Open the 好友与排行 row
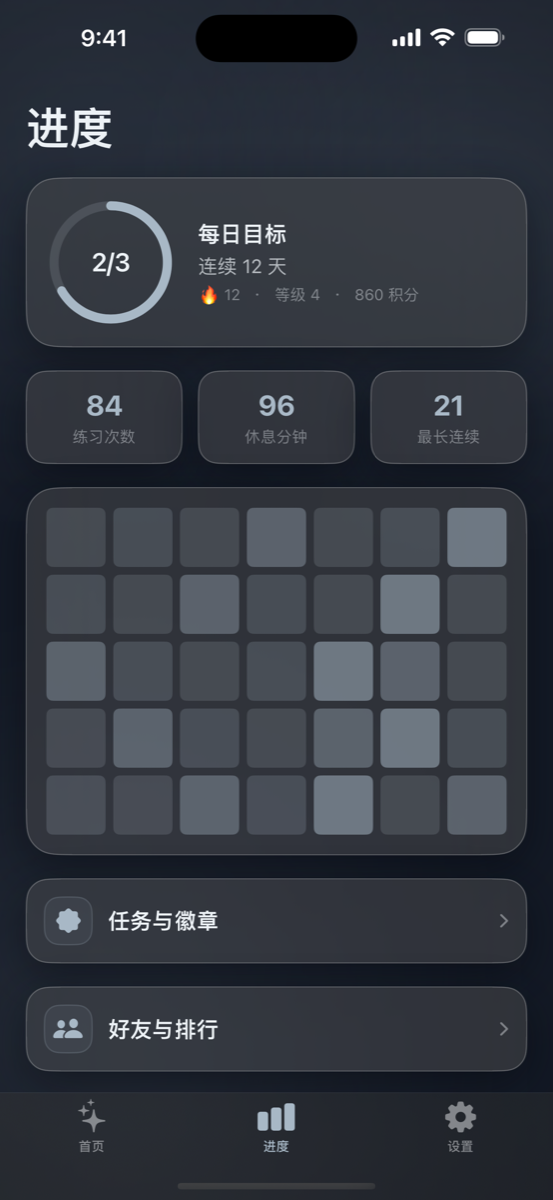The image size is (553, 1200). tap(276, 1029)
